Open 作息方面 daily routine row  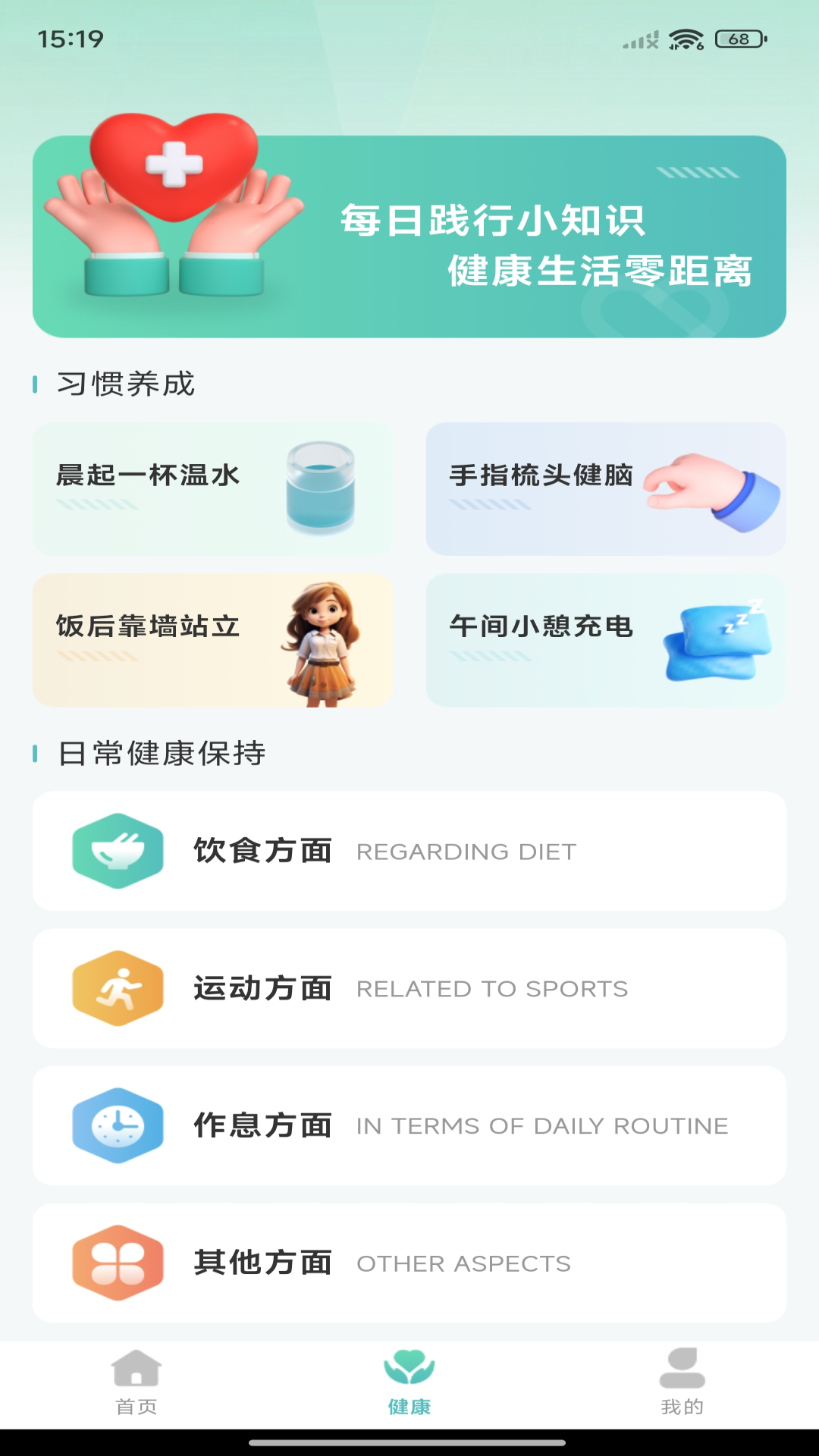[409, 1125]
